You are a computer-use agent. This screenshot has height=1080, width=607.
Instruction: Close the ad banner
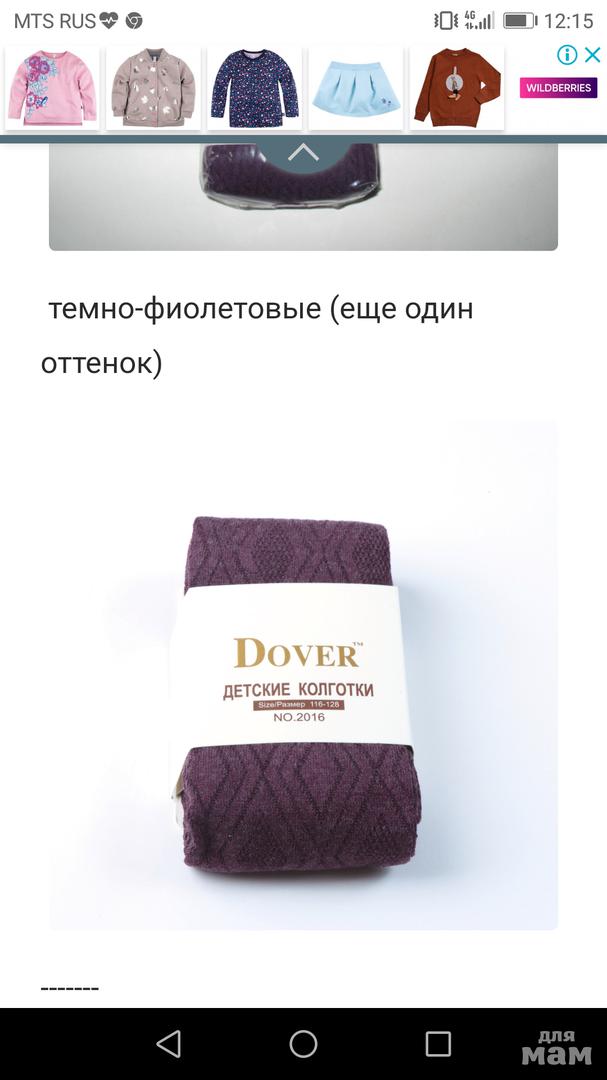592,54
